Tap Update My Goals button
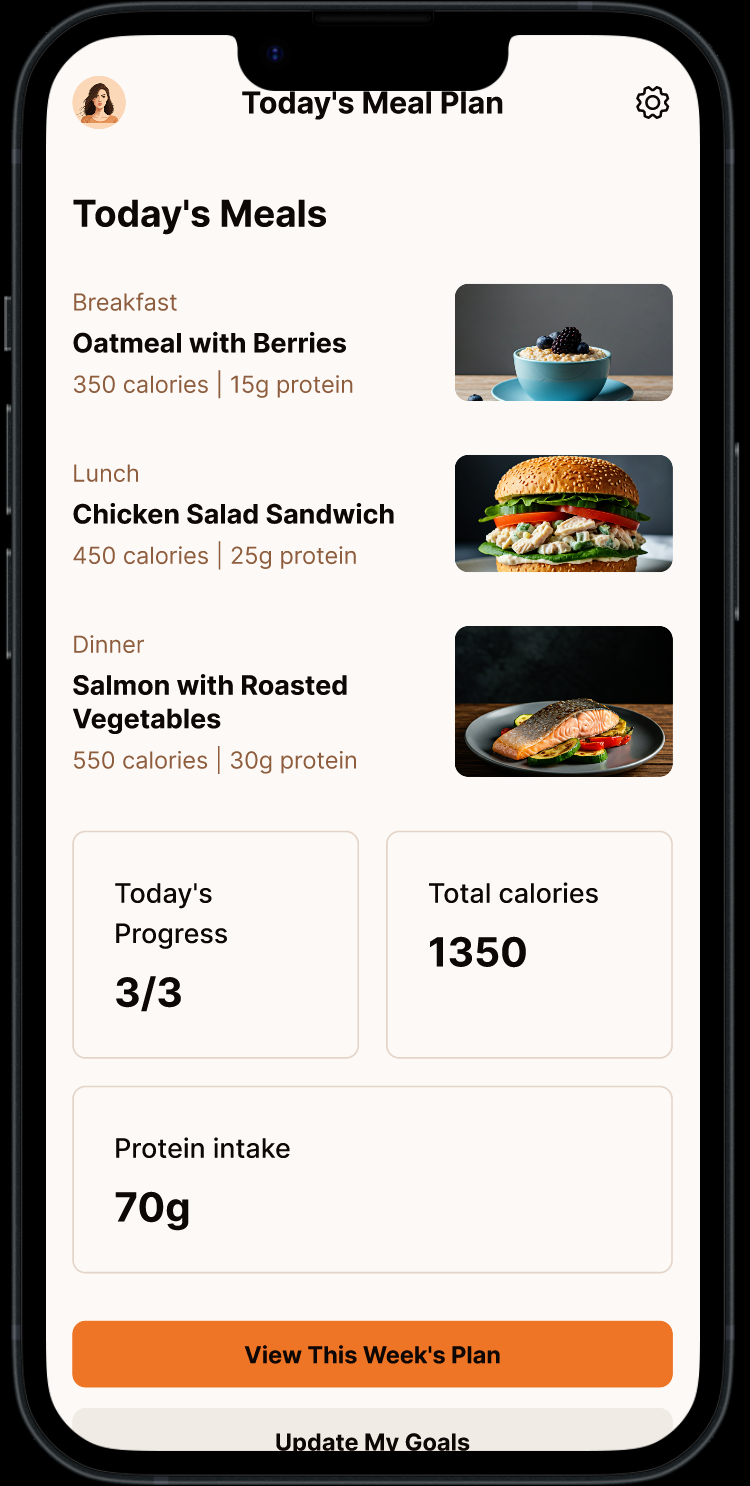 pos(372,1431)
